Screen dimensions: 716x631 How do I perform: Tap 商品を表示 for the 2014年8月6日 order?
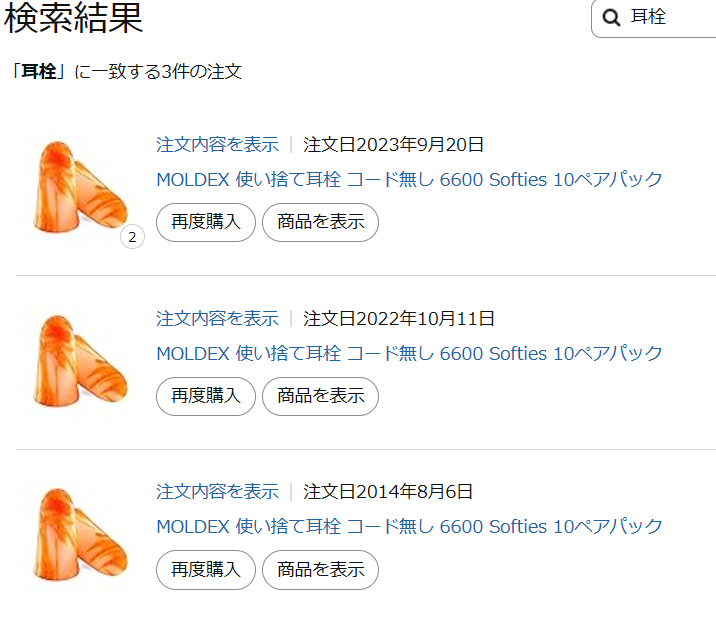320,570
